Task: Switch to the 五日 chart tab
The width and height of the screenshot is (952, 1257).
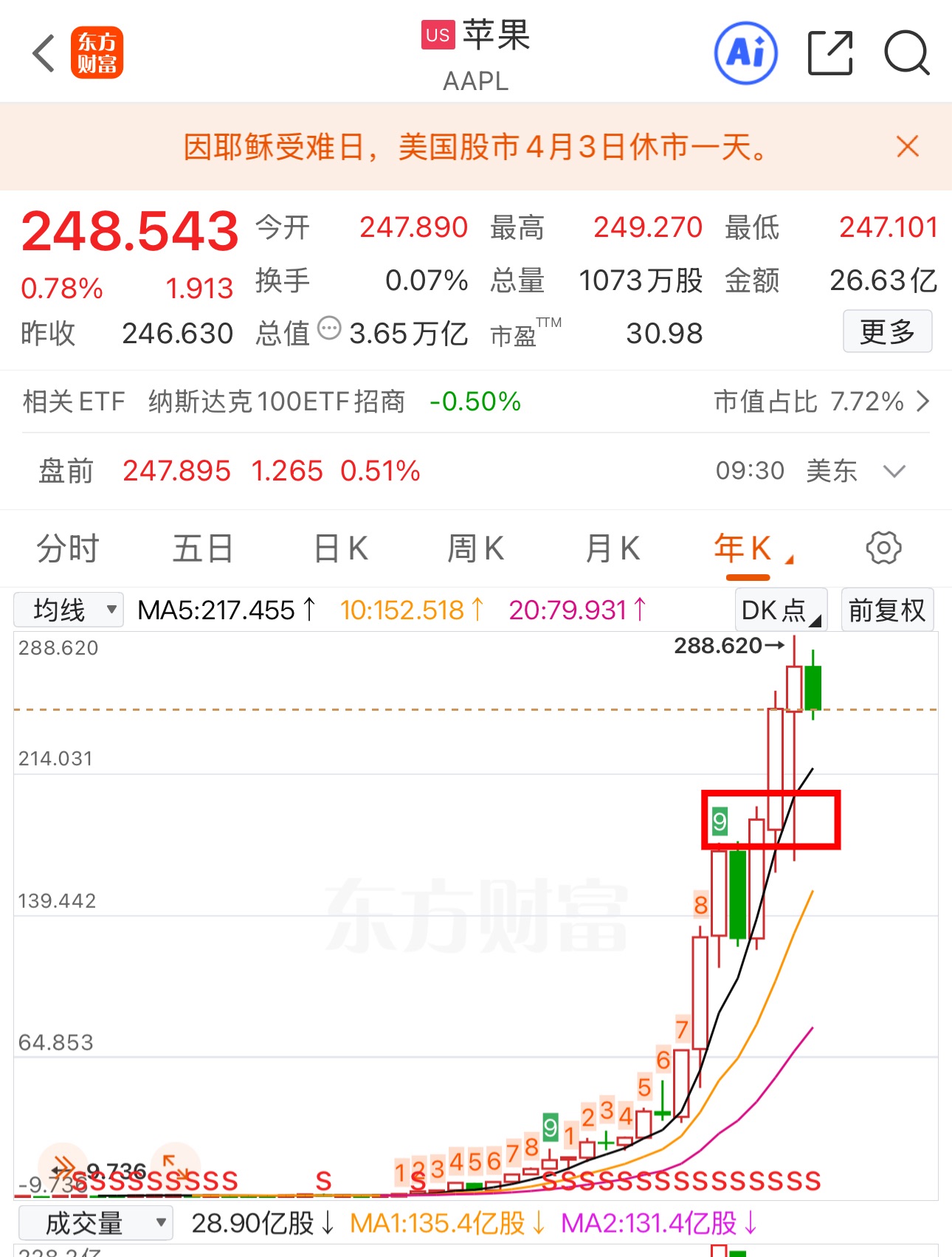Action: [203, 549]
